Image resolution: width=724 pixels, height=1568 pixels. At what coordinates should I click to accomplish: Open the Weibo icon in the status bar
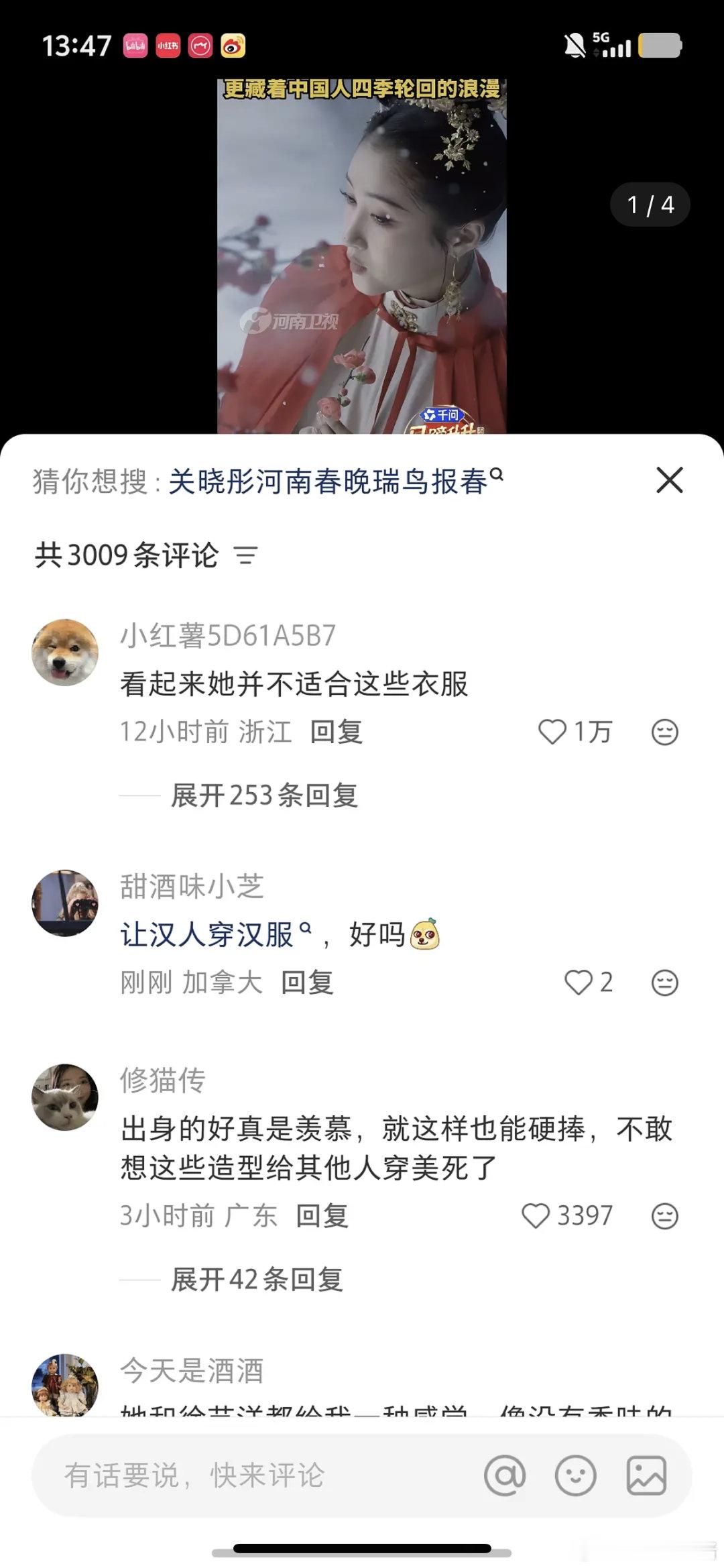[231, 47]
